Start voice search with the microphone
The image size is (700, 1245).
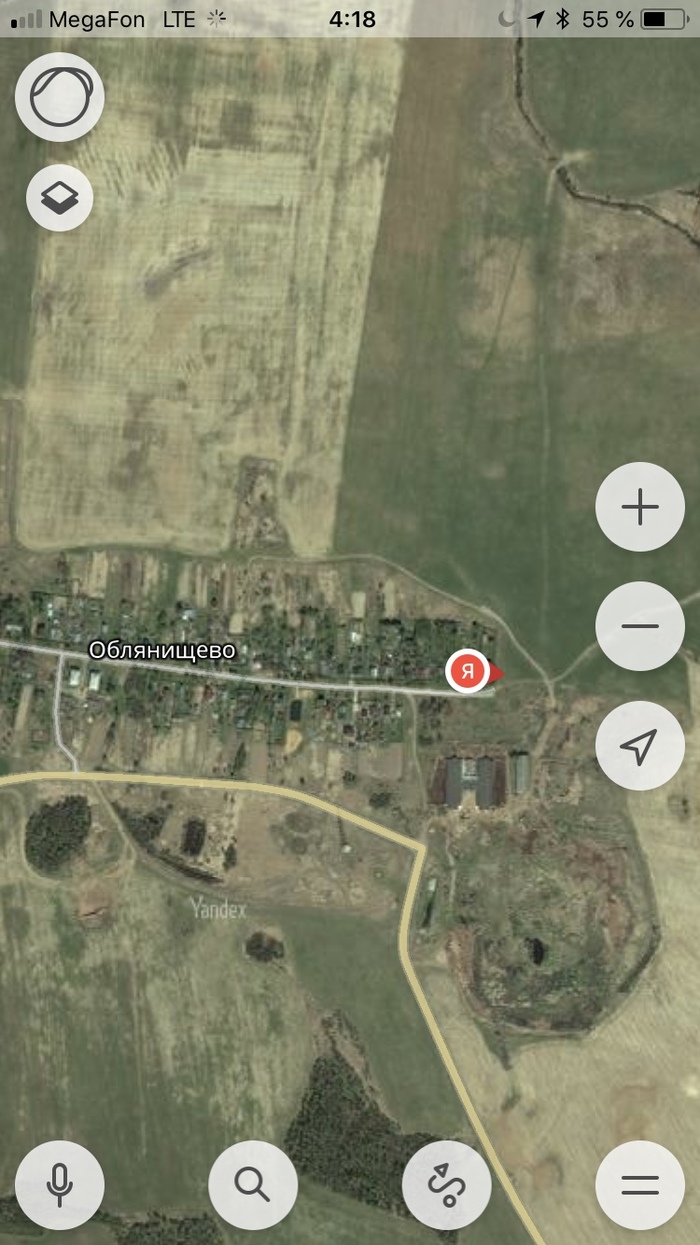pos(60,1185)
